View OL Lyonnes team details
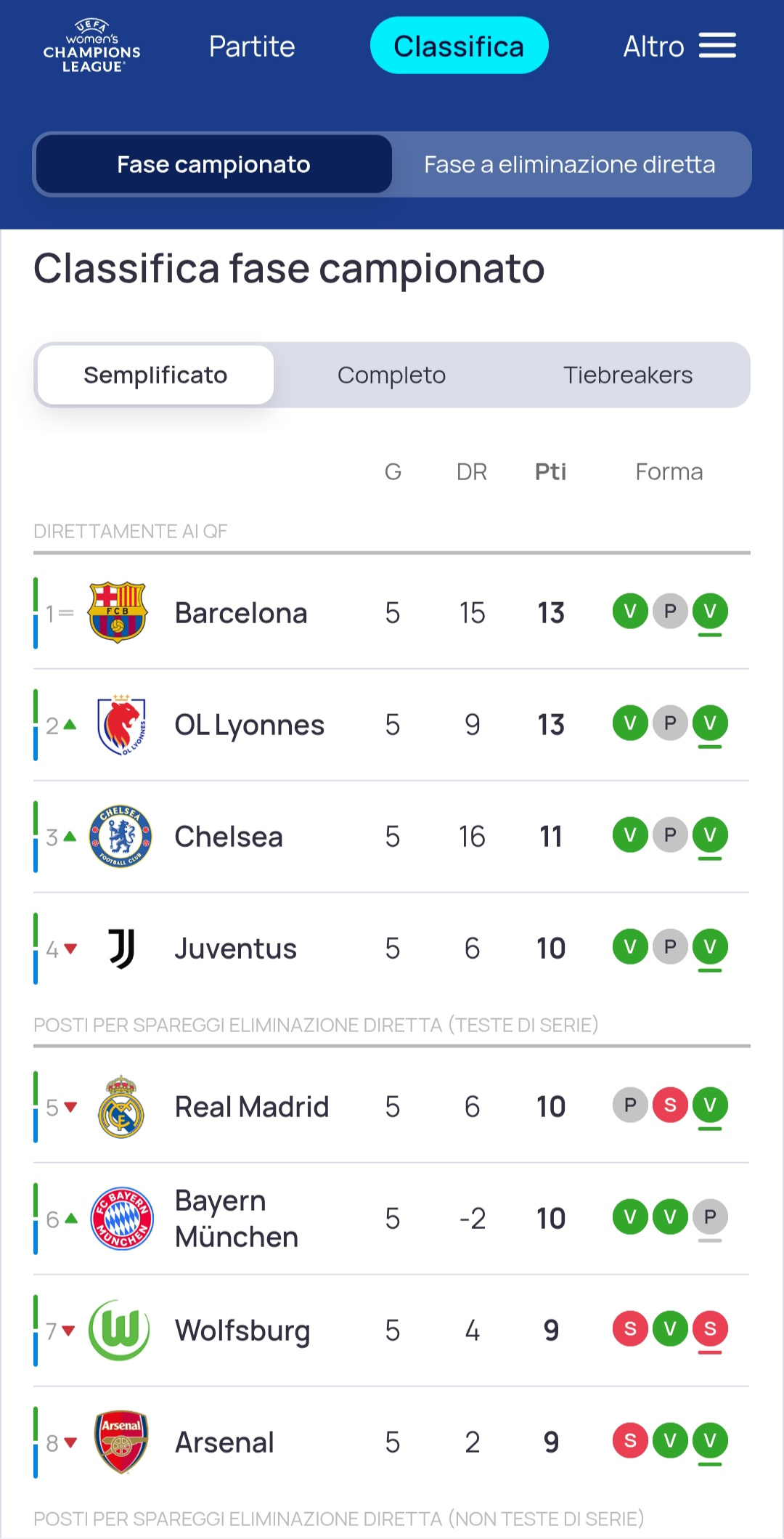Viewport: 784px width, 1539px height. pyautogui.click(x=249, y=725)
